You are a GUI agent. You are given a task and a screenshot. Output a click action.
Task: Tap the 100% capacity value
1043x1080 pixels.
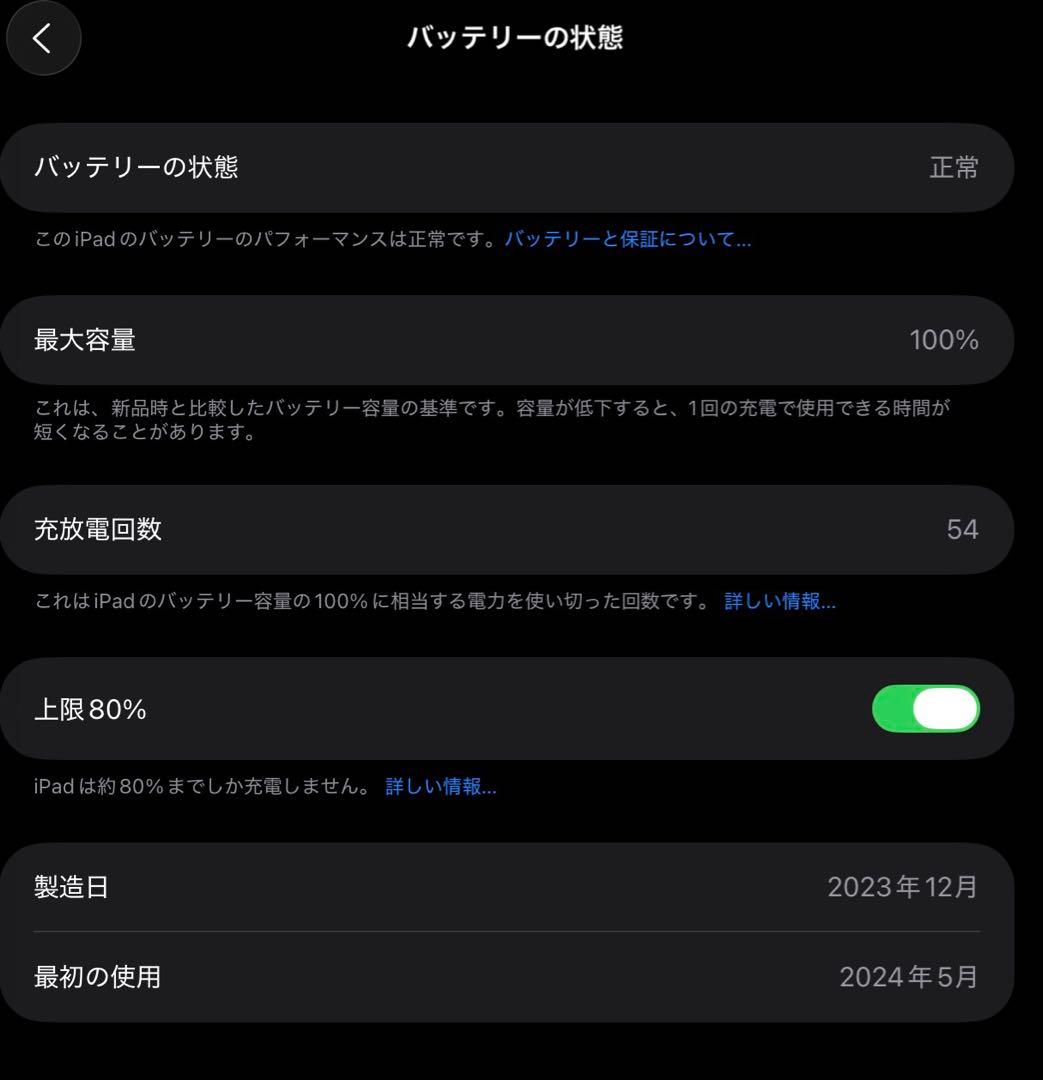[944, 340]
